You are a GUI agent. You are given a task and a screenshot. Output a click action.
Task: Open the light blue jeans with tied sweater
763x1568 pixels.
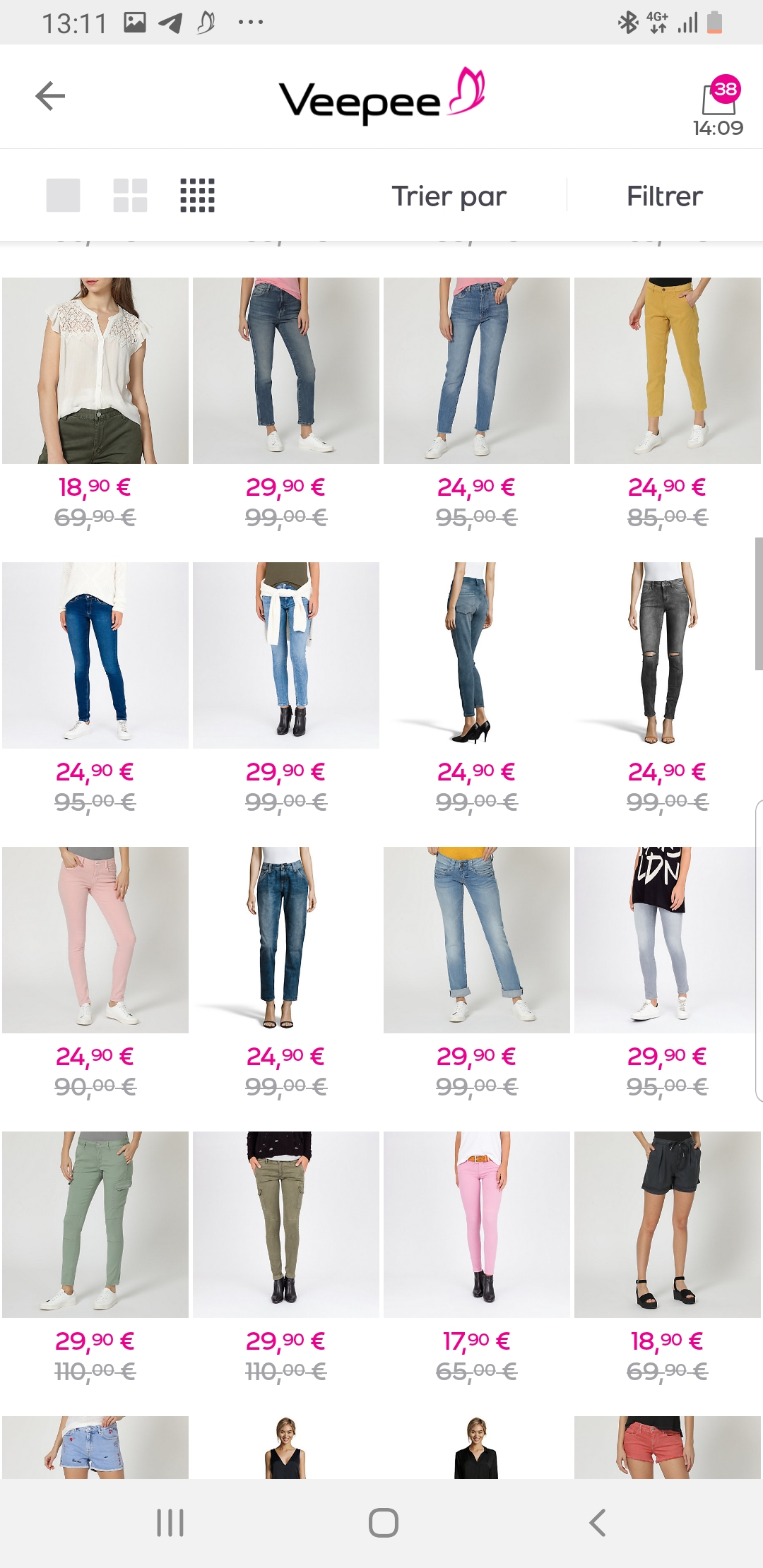285,655
